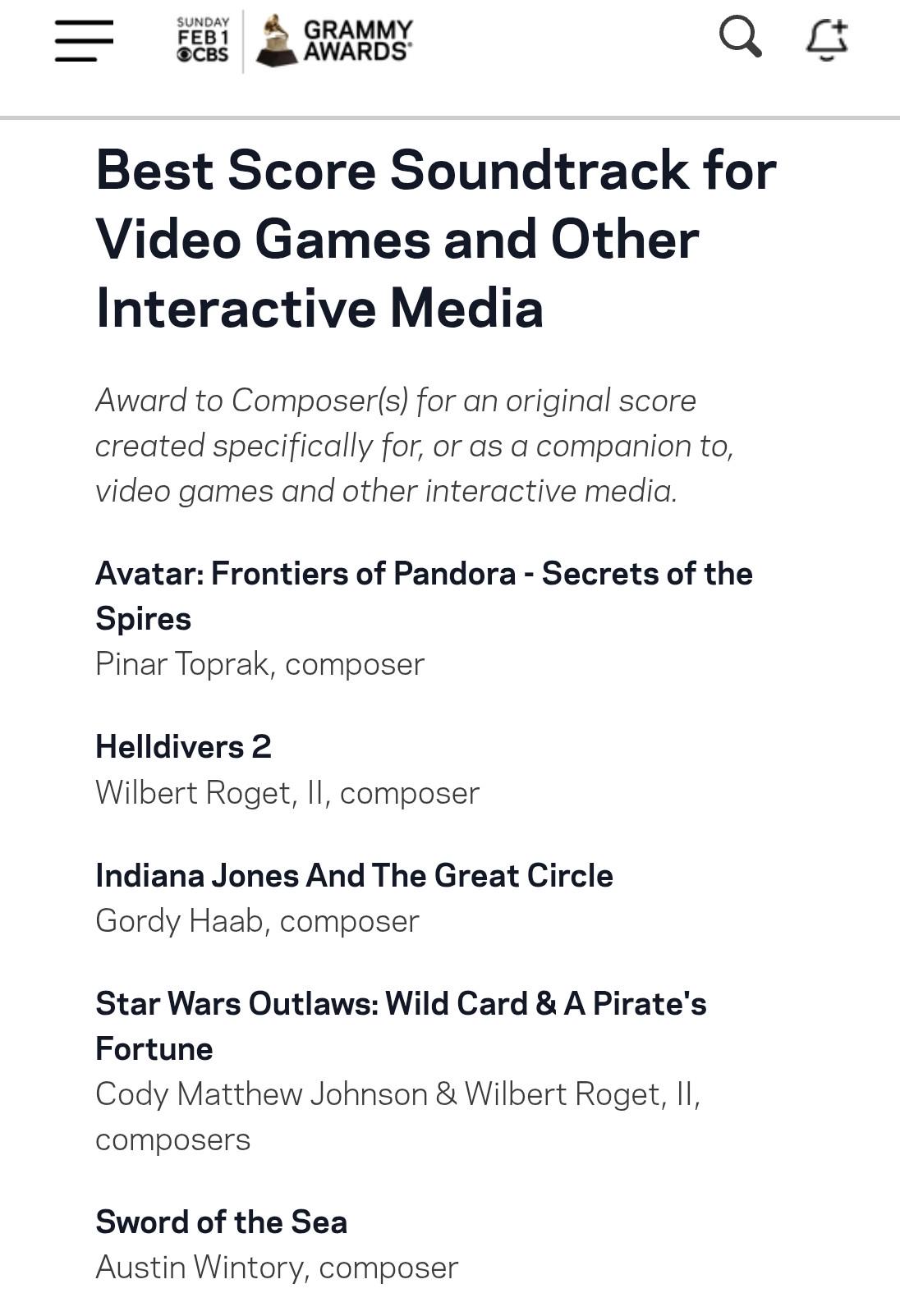Image resolution: width=900 pixels, height=1316 pixels.
Task: Open the hamburger navigation menu
Action: (84, 40)
